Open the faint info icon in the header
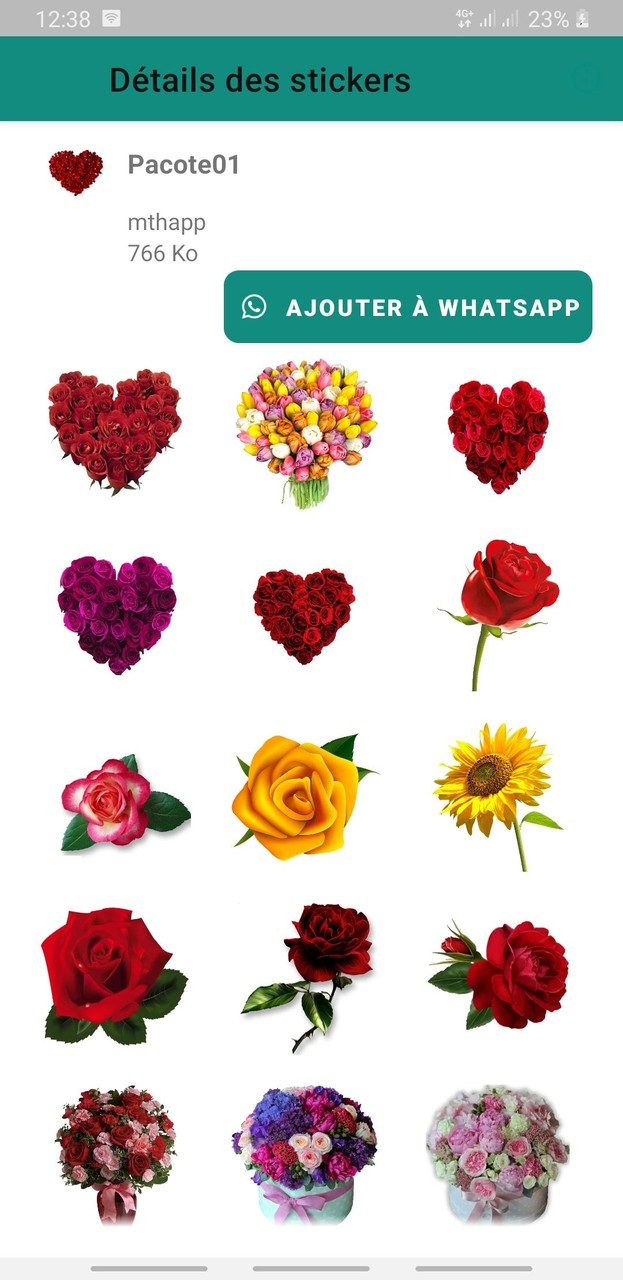Viewport: 623px width, 1280px height. point(587,79)
